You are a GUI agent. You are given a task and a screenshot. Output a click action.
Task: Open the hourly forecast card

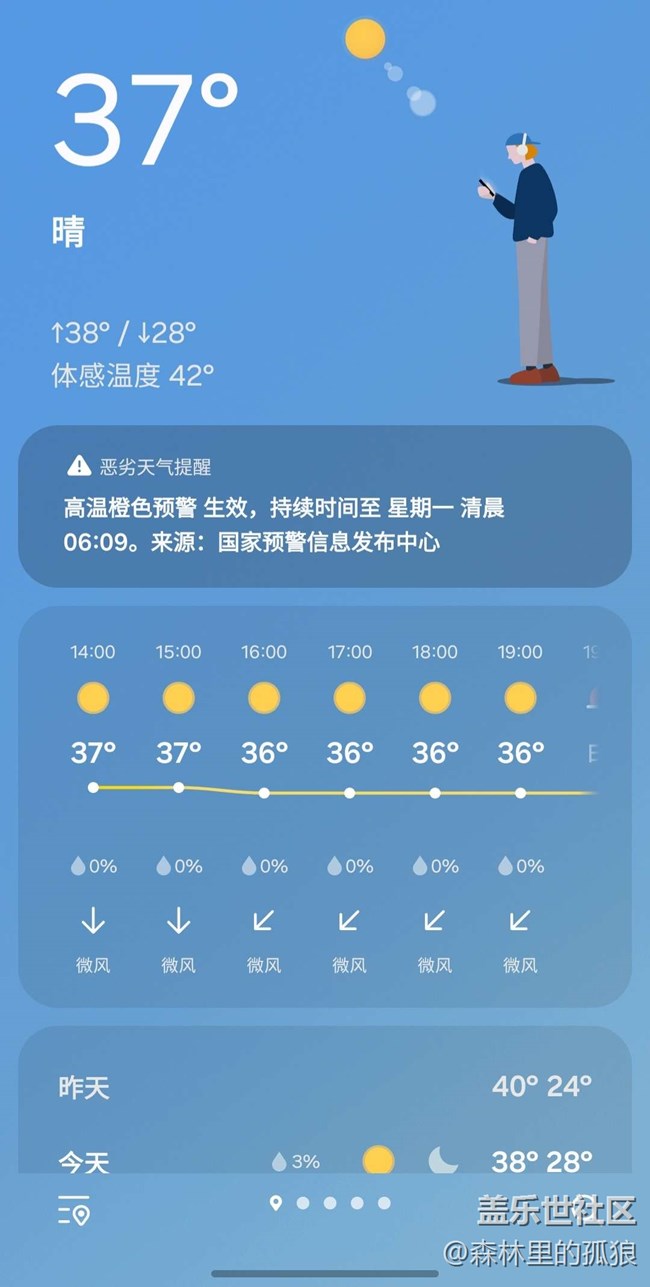325,806
